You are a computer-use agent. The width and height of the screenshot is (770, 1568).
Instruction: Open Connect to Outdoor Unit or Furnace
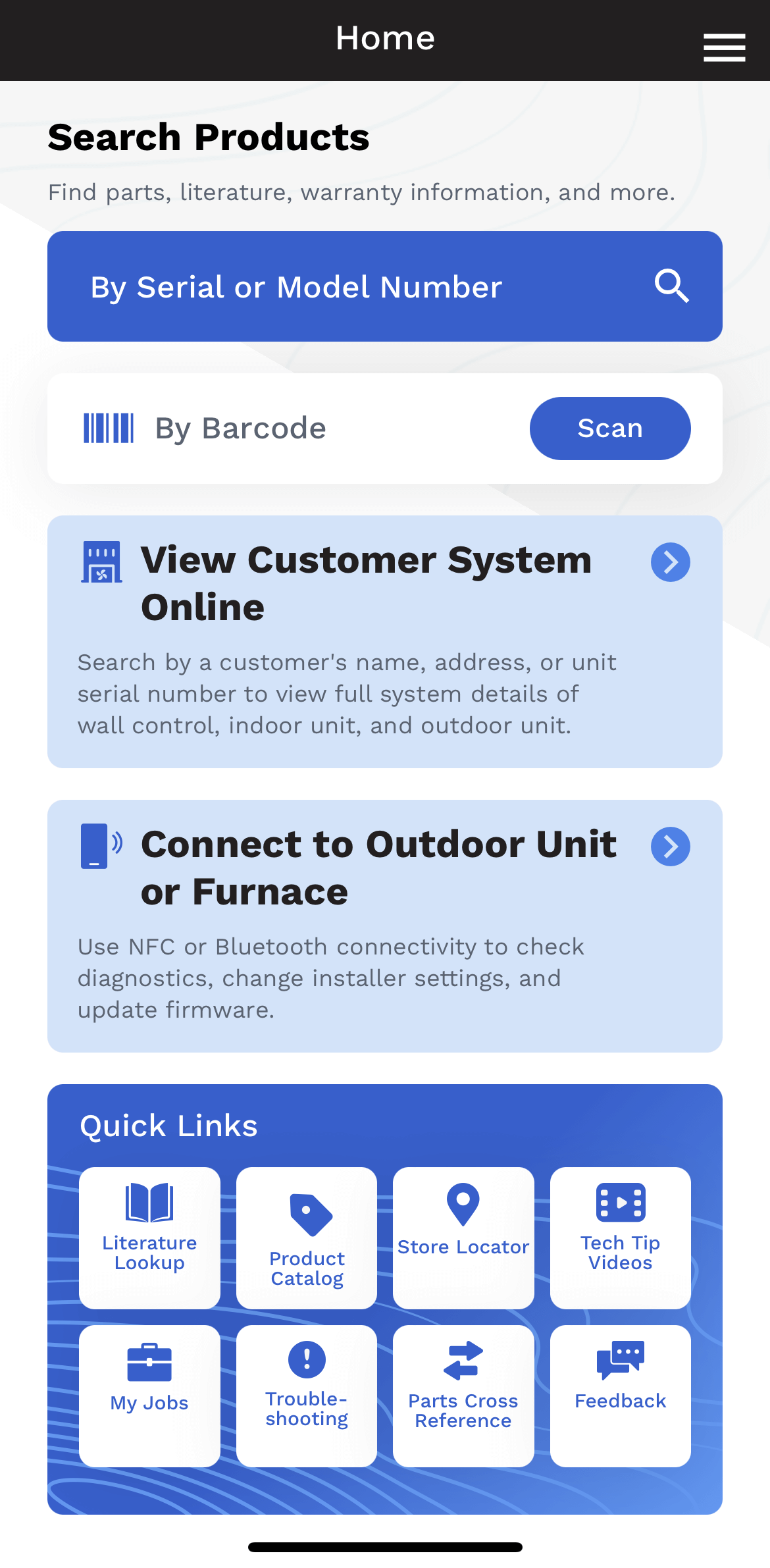click(384, 926)
